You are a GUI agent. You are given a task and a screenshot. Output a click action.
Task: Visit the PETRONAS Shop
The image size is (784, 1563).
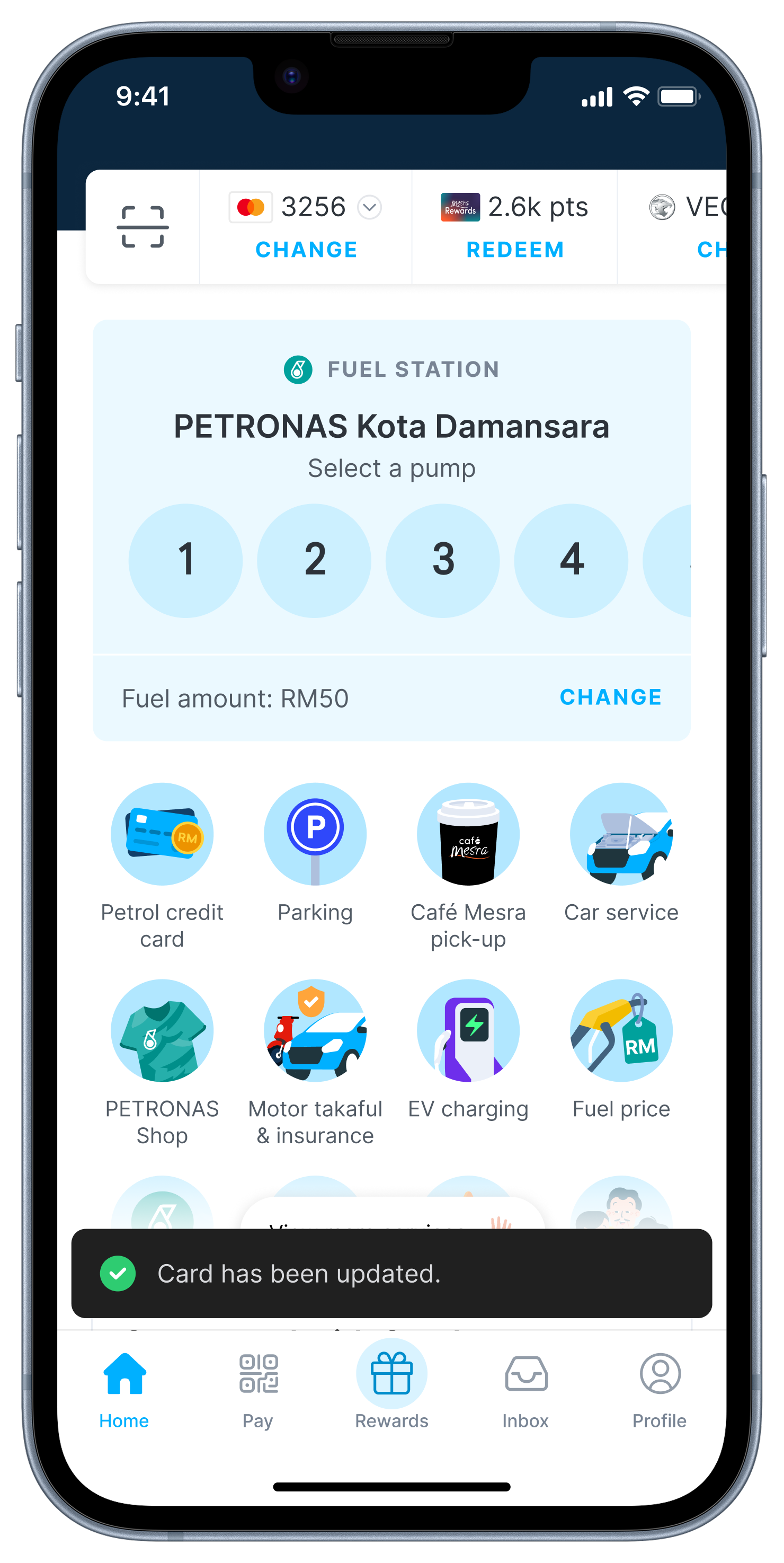tap(162, 1030)
